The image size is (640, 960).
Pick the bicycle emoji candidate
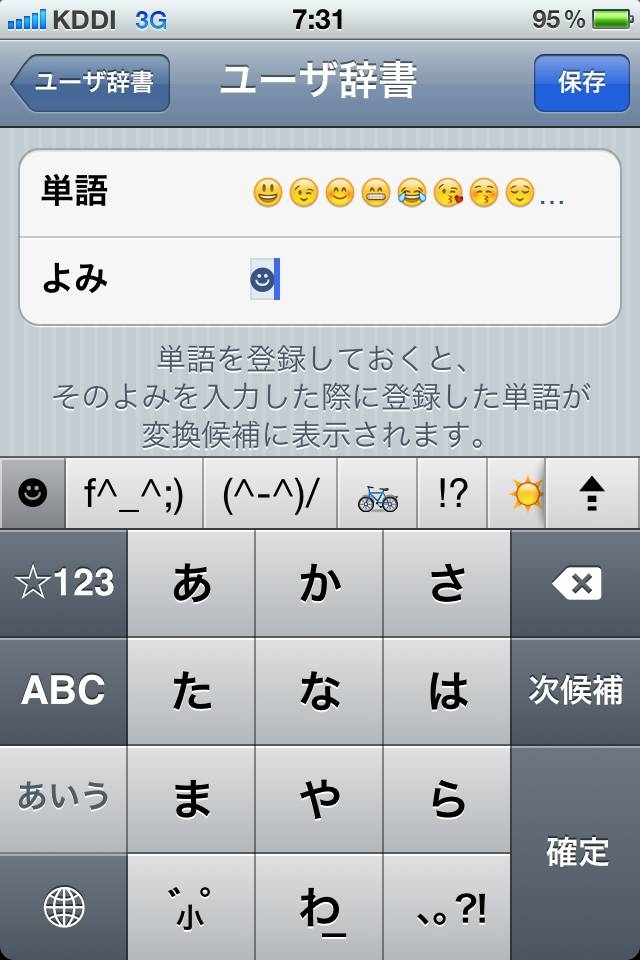[x=377, y=493]
